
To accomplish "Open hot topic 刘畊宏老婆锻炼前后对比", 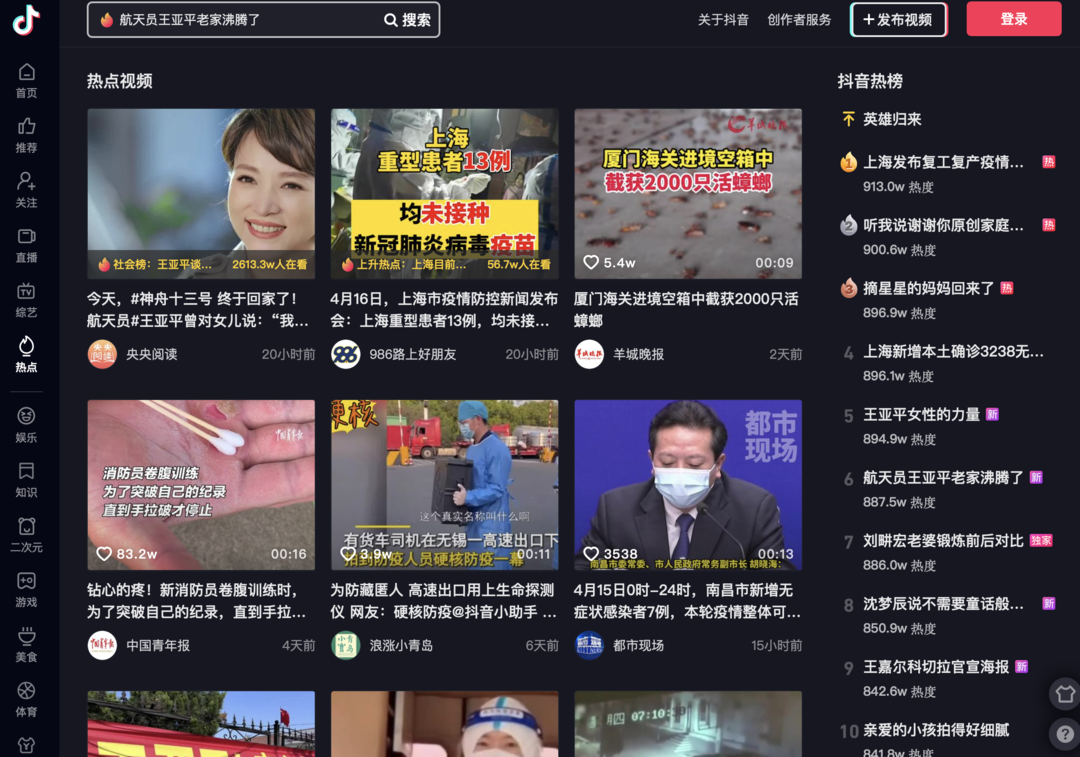I will pos(943,541).
